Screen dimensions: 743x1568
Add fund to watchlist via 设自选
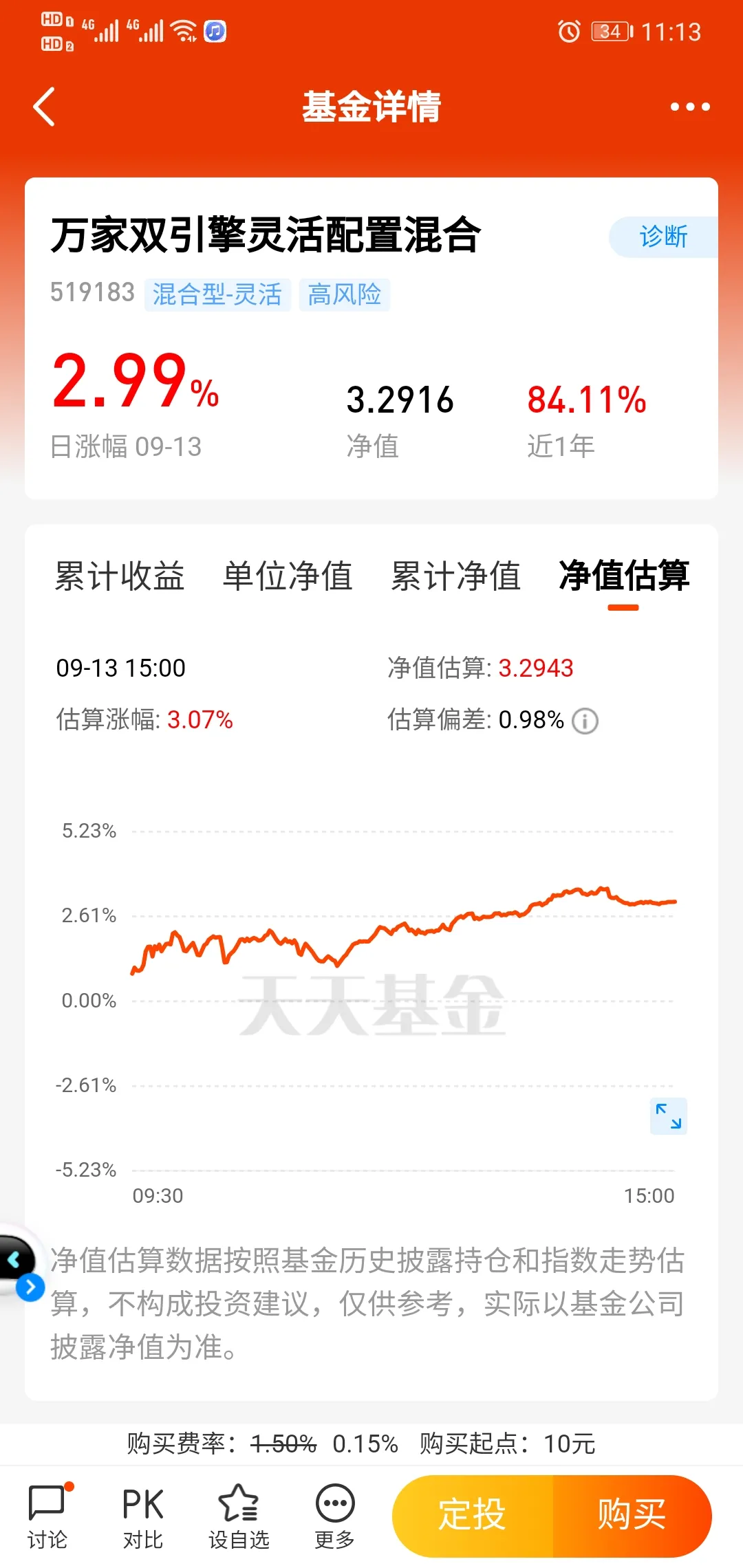coord(238,1517)
